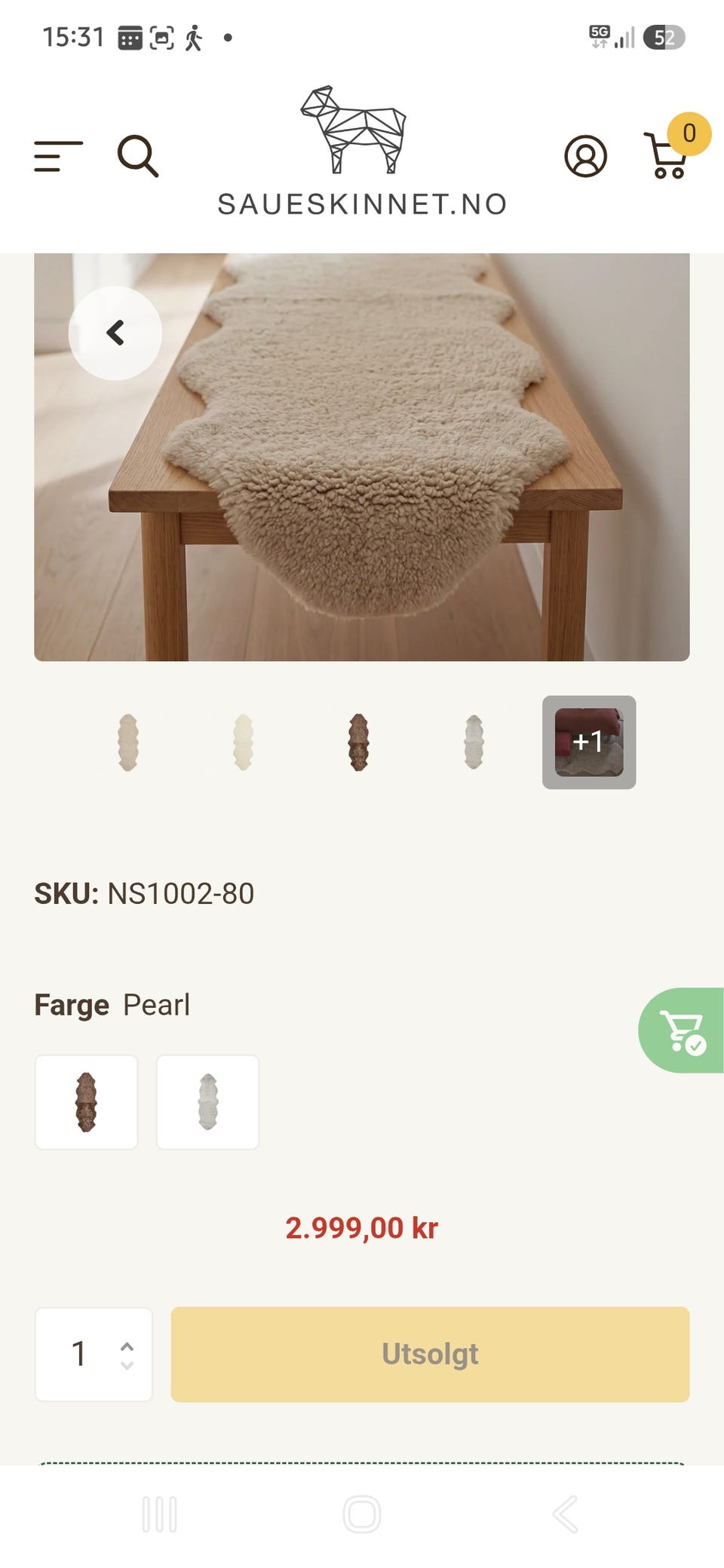Open the search magnifier
The height and width of the screenshot is (1568, 724).
[138, 156]
